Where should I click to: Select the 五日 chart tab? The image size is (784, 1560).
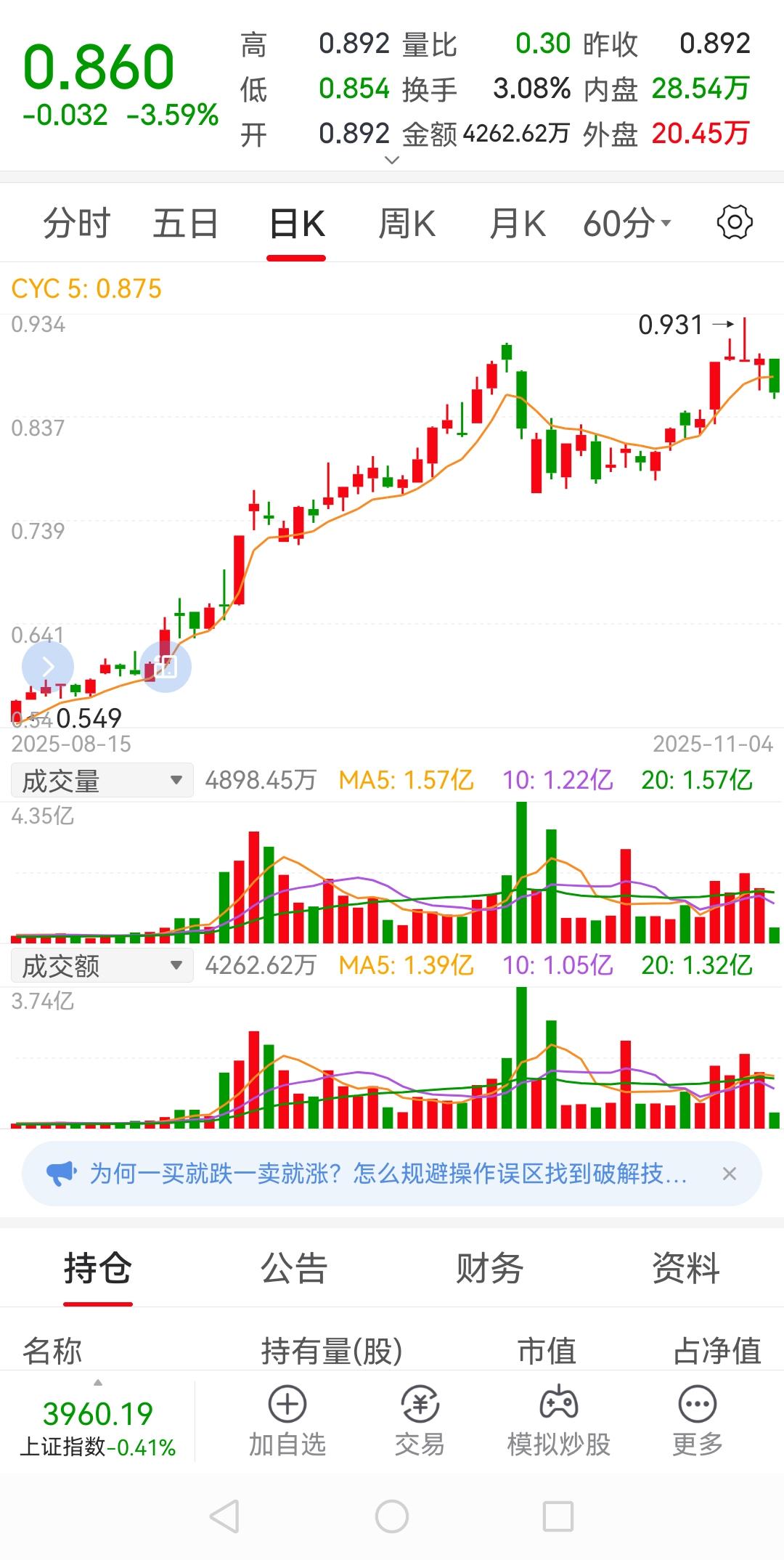click(186, 223)
